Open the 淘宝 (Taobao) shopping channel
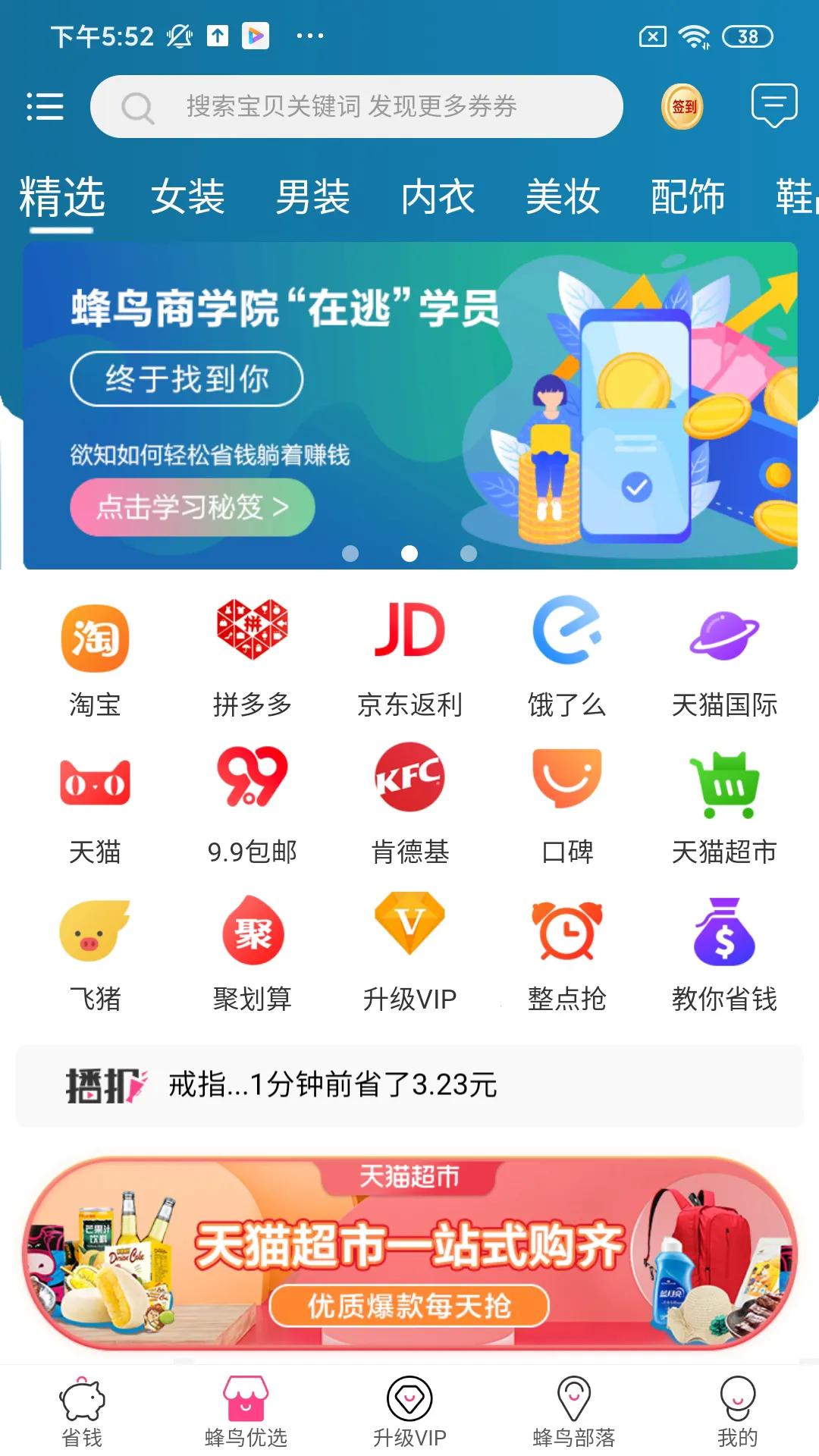 tap(93, 639)
